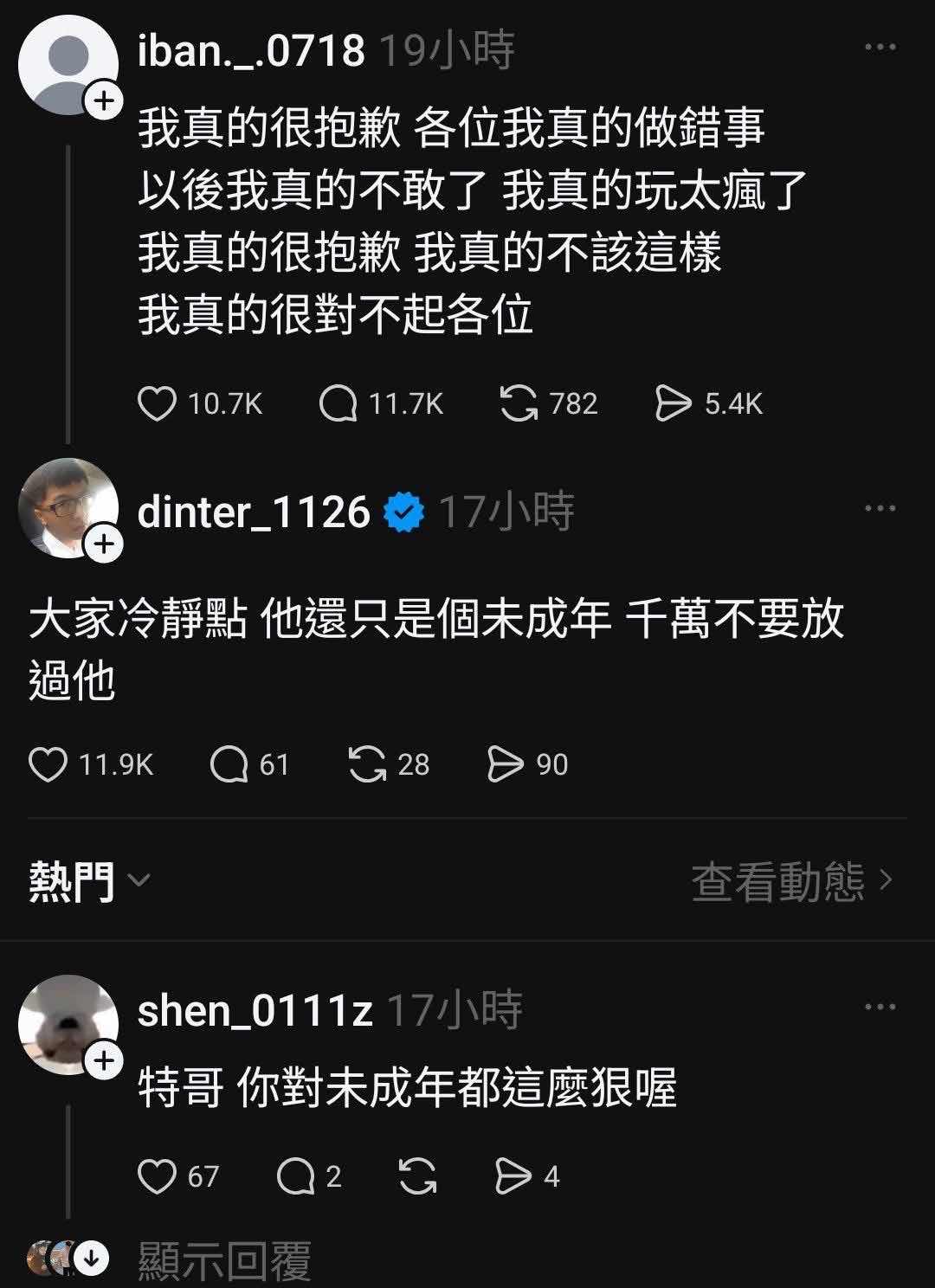The height and width of the screenshot is (1288, 935).
Task: Open comments on iban._.0718's post
Action: point(338,403)
